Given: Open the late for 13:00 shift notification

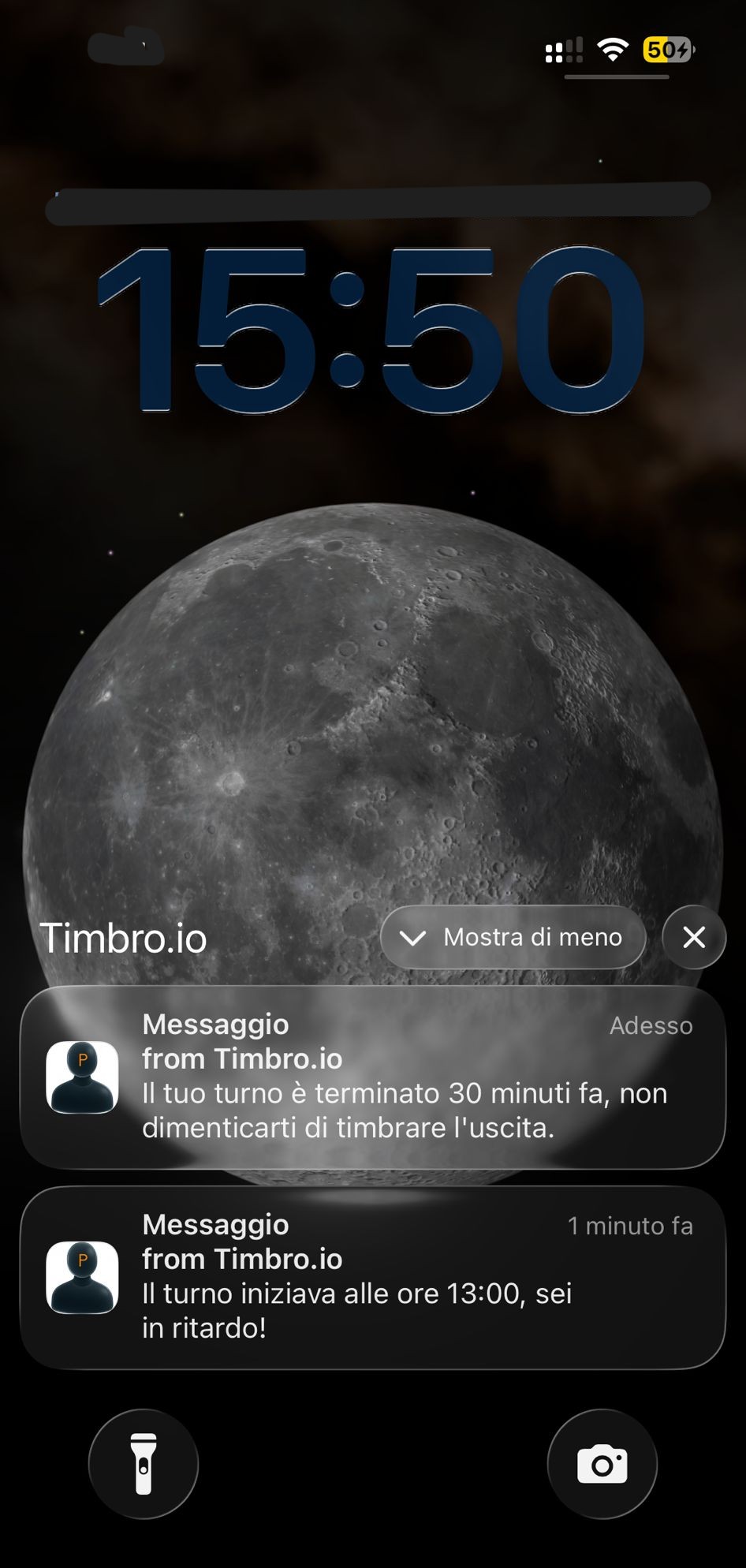Looking at the screenshot, I should coord(372,1277).
